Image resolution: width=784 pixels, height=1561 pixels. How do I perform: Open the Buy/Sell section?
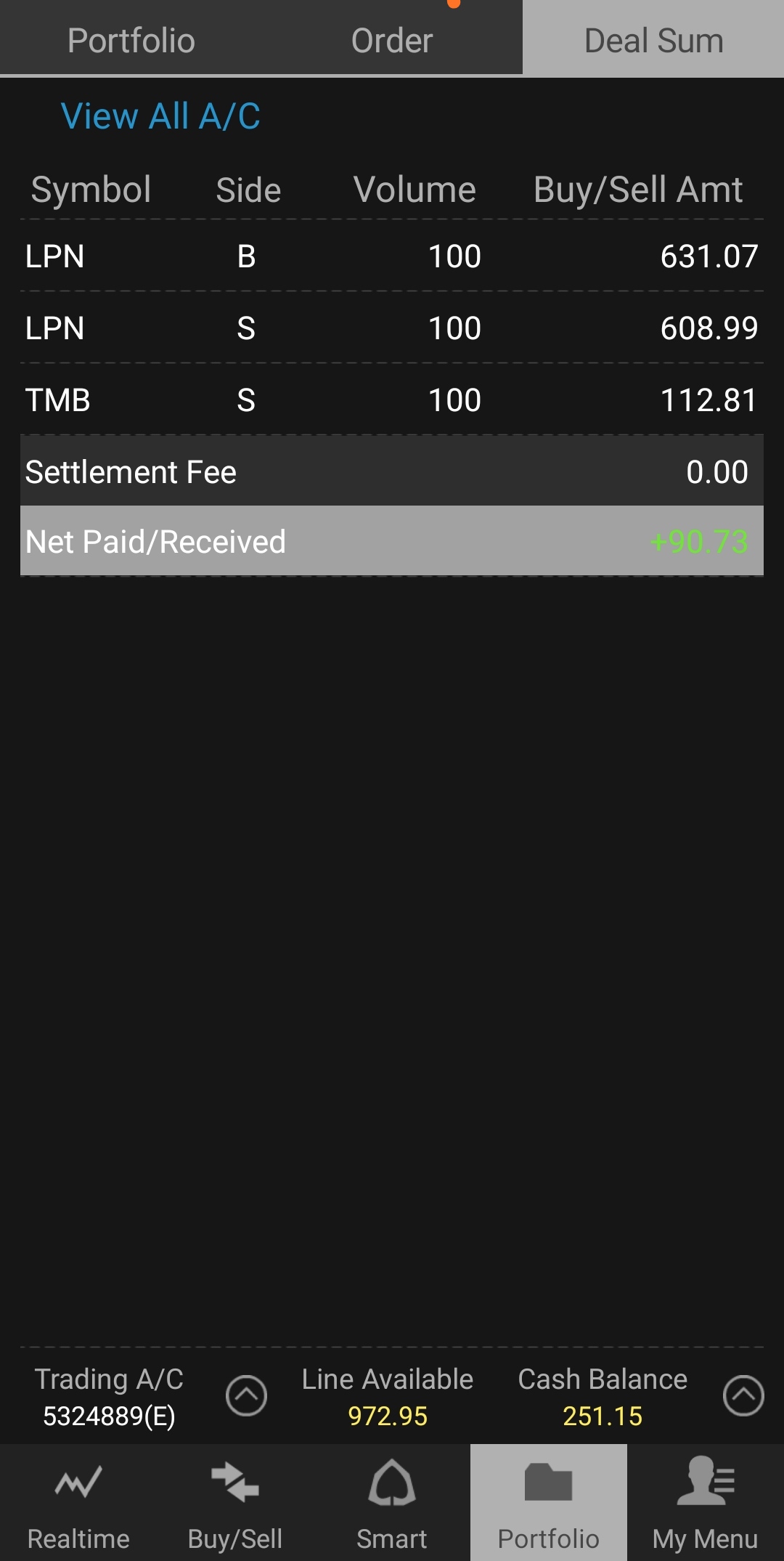pos(235,1503)
